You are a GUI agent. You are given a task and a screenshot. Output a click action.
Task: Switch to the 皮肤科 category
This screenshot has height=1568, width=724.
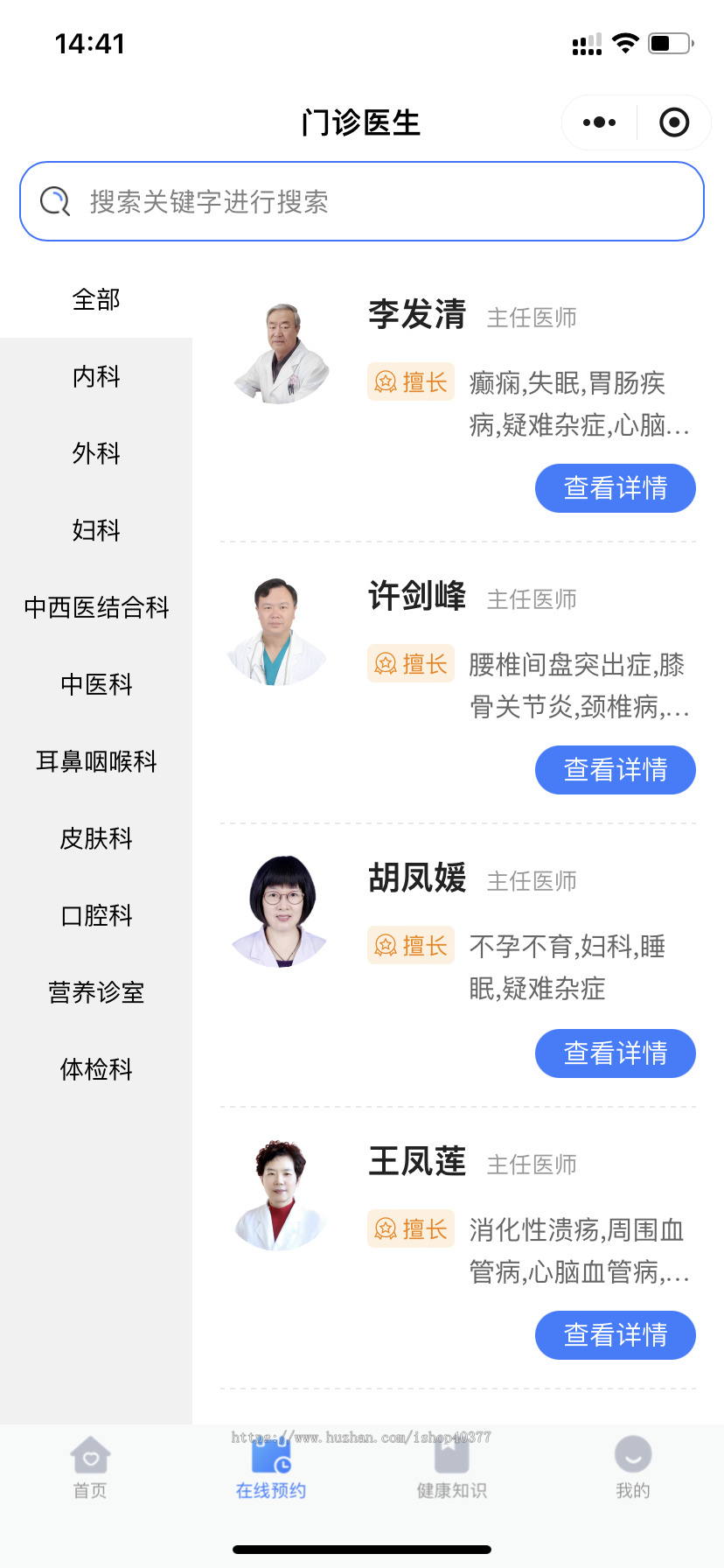pos(94,839)
